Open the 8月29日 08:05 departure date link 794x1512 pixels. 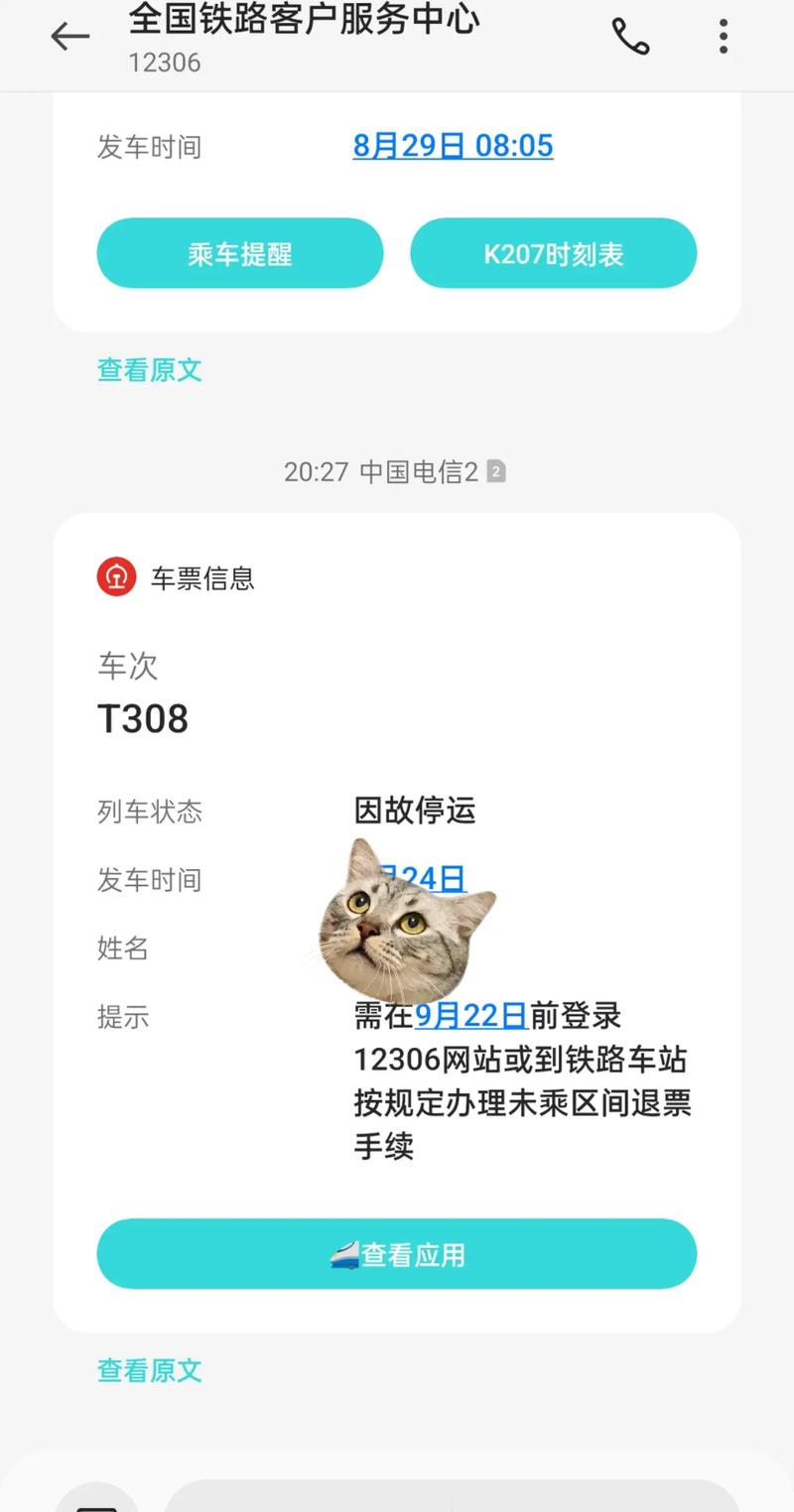(x=453, y=146)
